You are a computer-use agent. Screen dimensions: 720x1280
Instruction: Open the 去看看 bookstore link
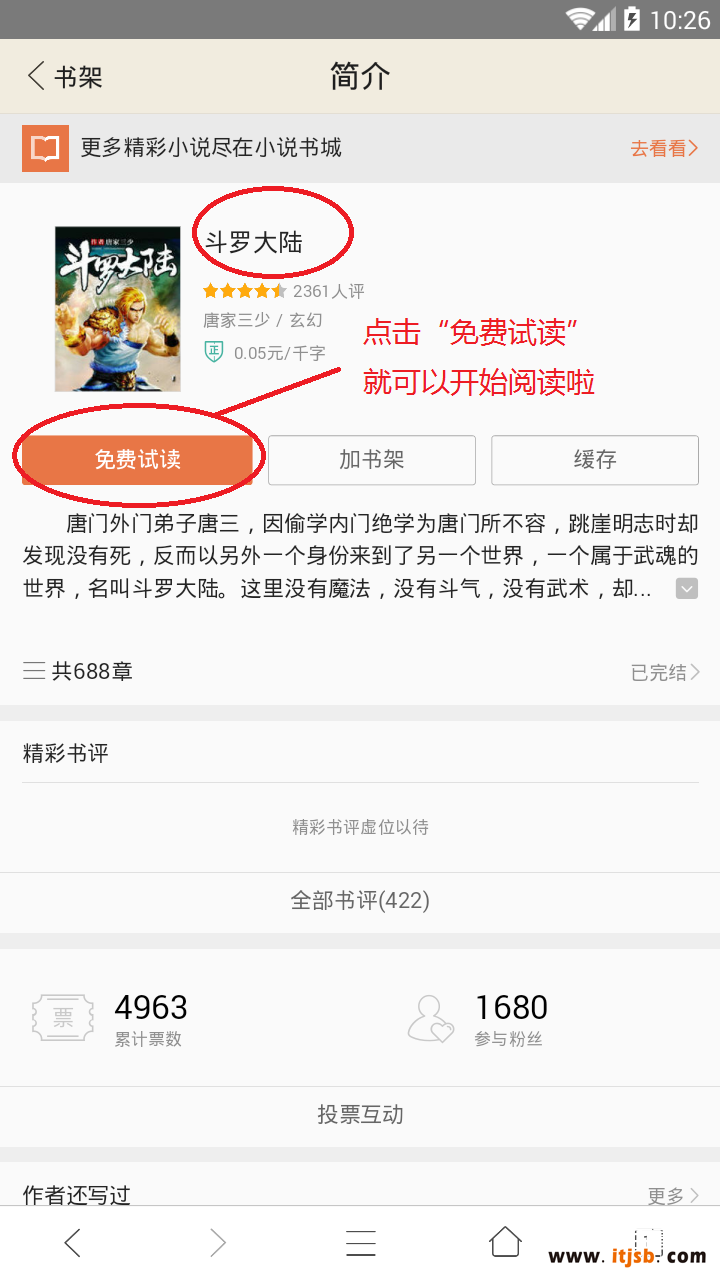(663, 149)
